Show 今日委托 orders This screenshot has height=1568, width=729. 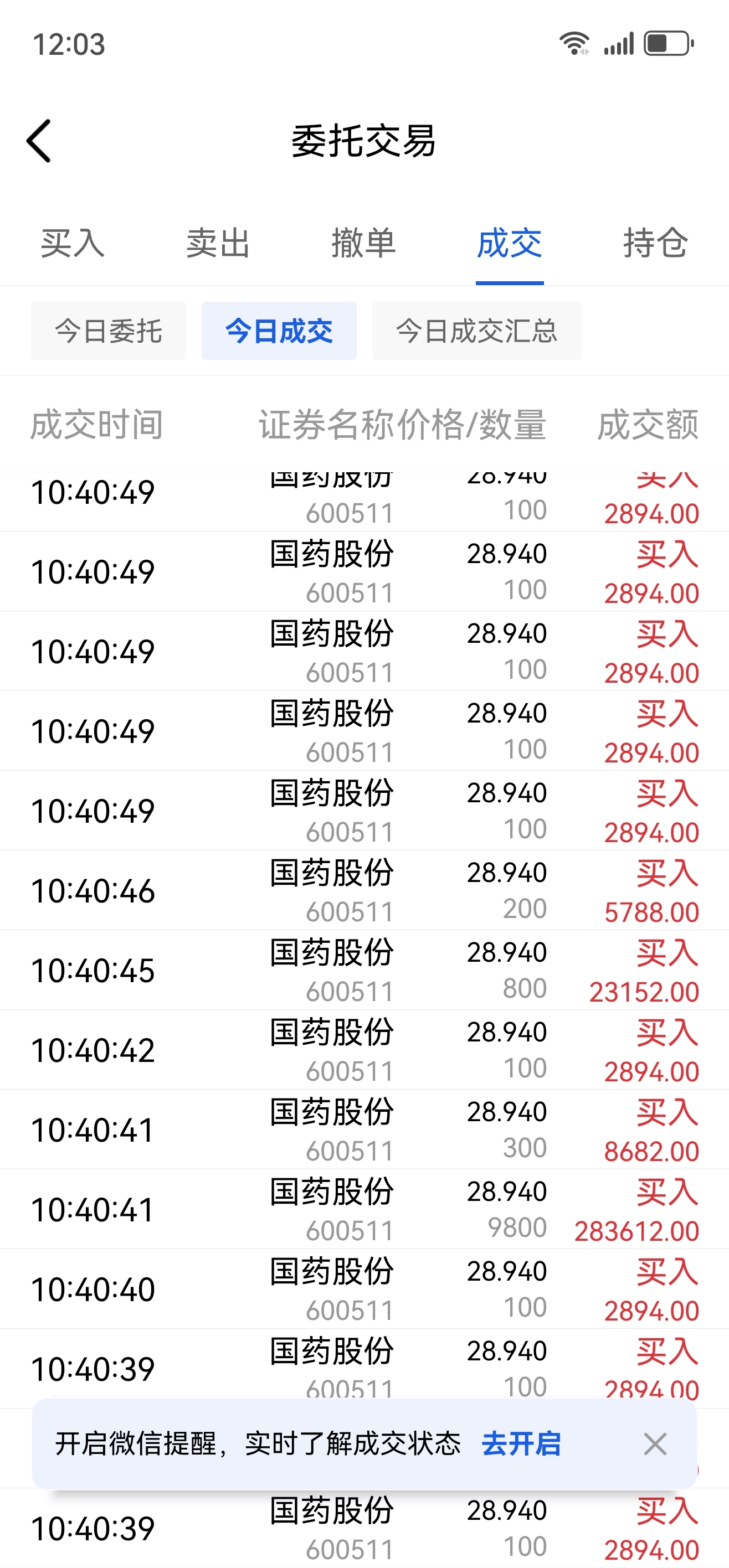tap(109, 331)
